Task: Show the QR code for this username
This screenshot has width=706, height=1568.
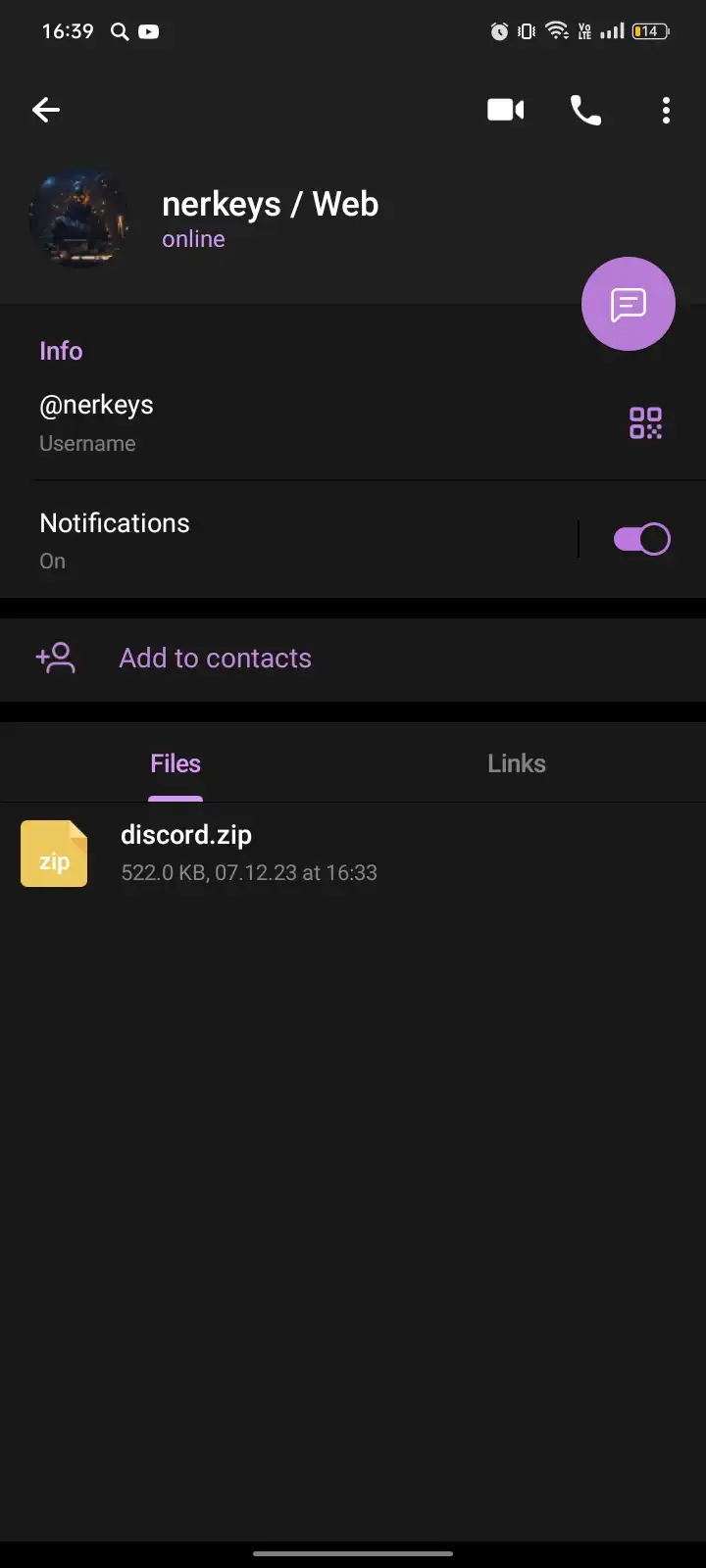Action: point(645,423)
